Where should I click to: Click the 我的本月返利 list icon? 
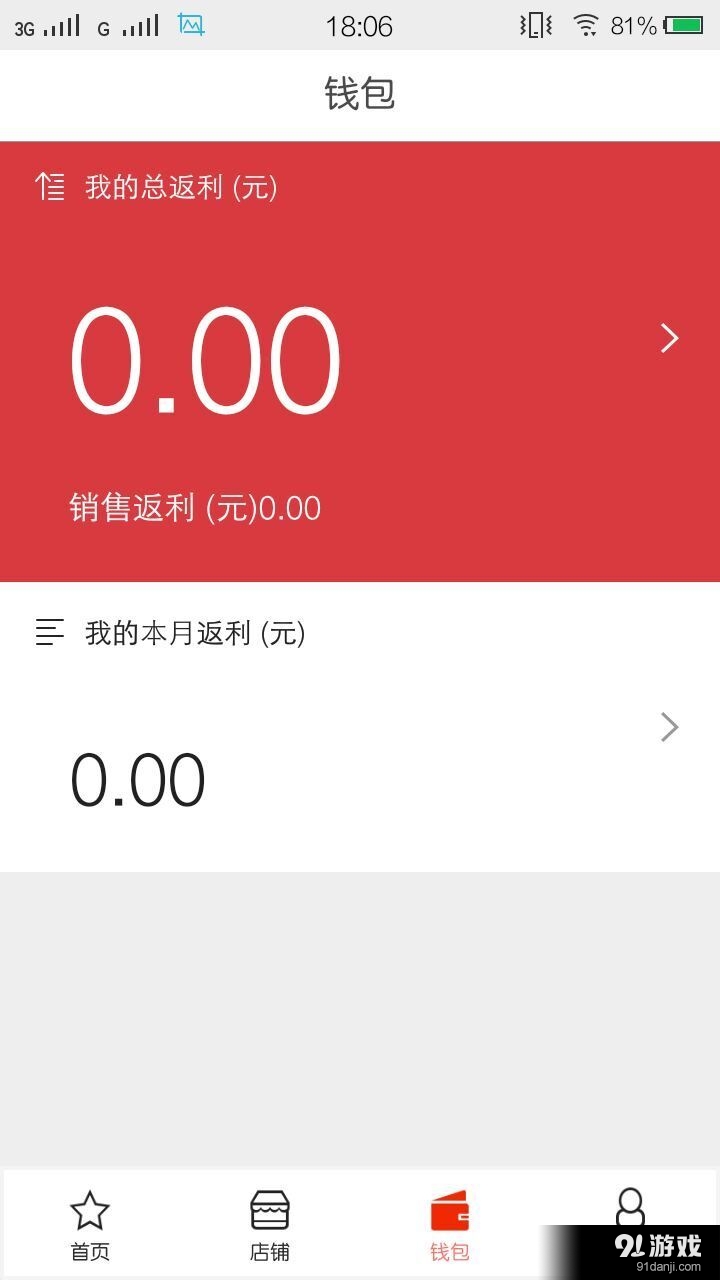coord(50,632)
